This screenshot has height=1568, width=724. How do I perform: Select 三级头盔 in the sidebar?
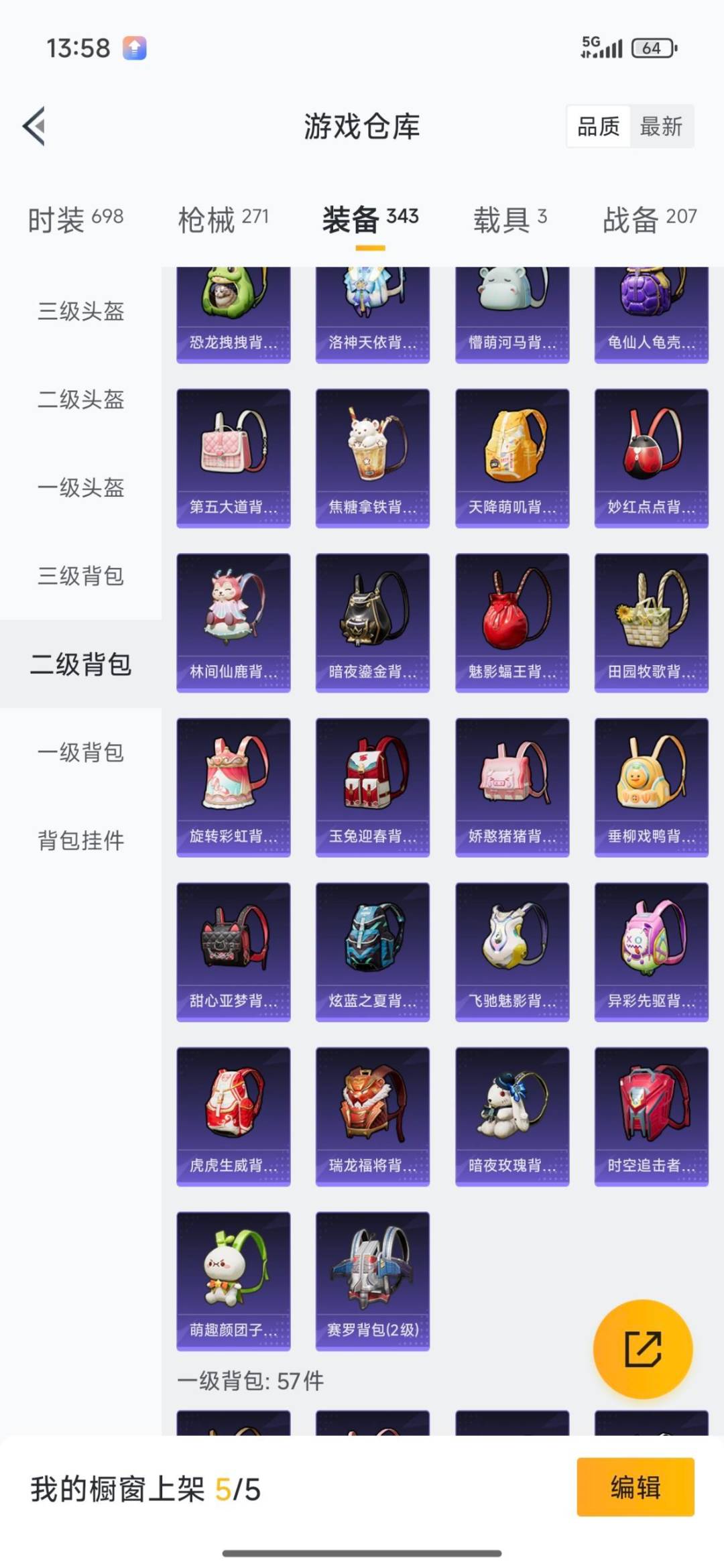coord(80,312)
